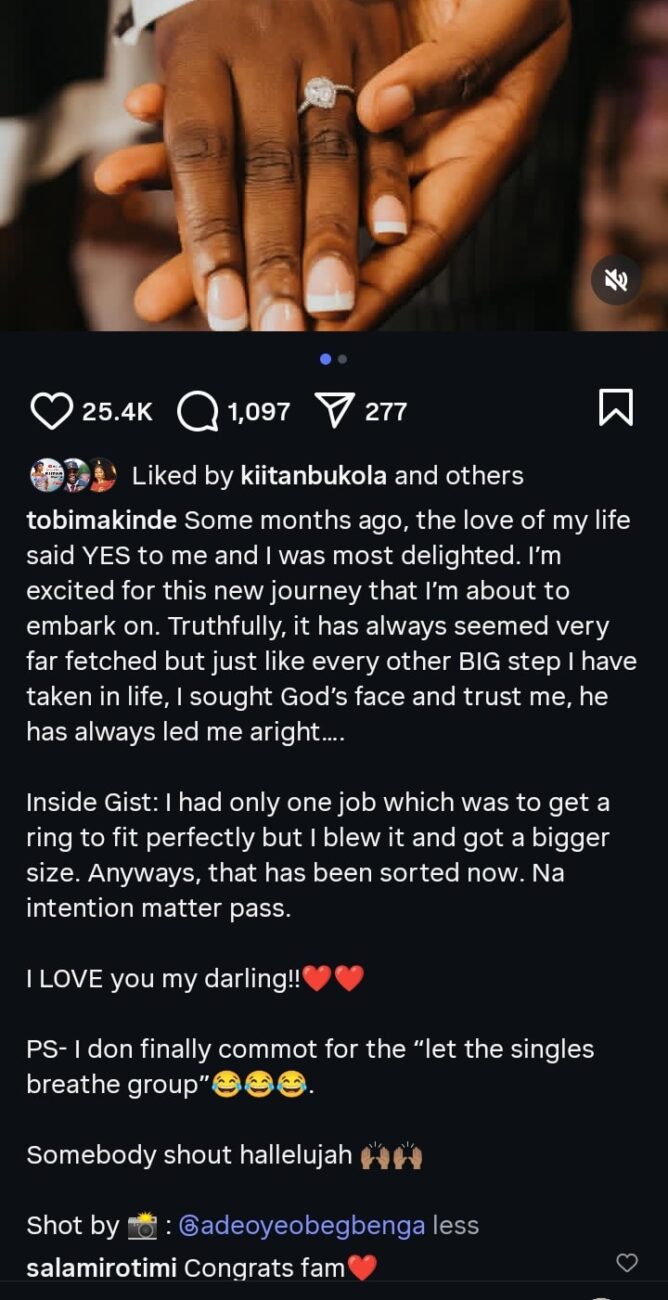Open kiitanbukola's profile from likes
The image size is (668, 1300).
[313, 475]
